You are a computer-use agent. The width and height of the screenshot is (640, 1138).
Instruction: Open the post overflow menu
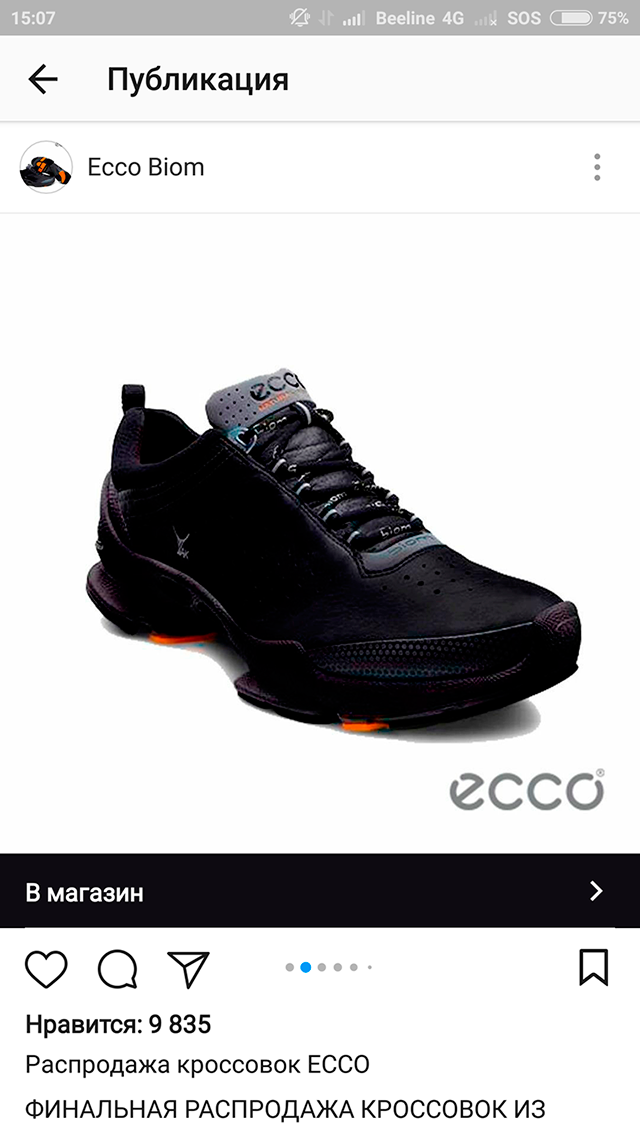(x=597, y=167)
